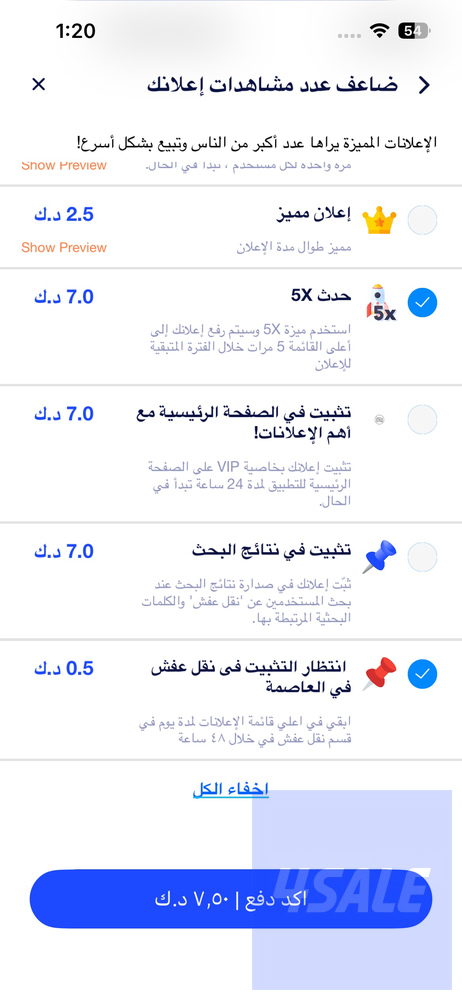The image size is (462, 1000).
Task: Confirm payment with اكد دفع button
Action: coord(231,899)
